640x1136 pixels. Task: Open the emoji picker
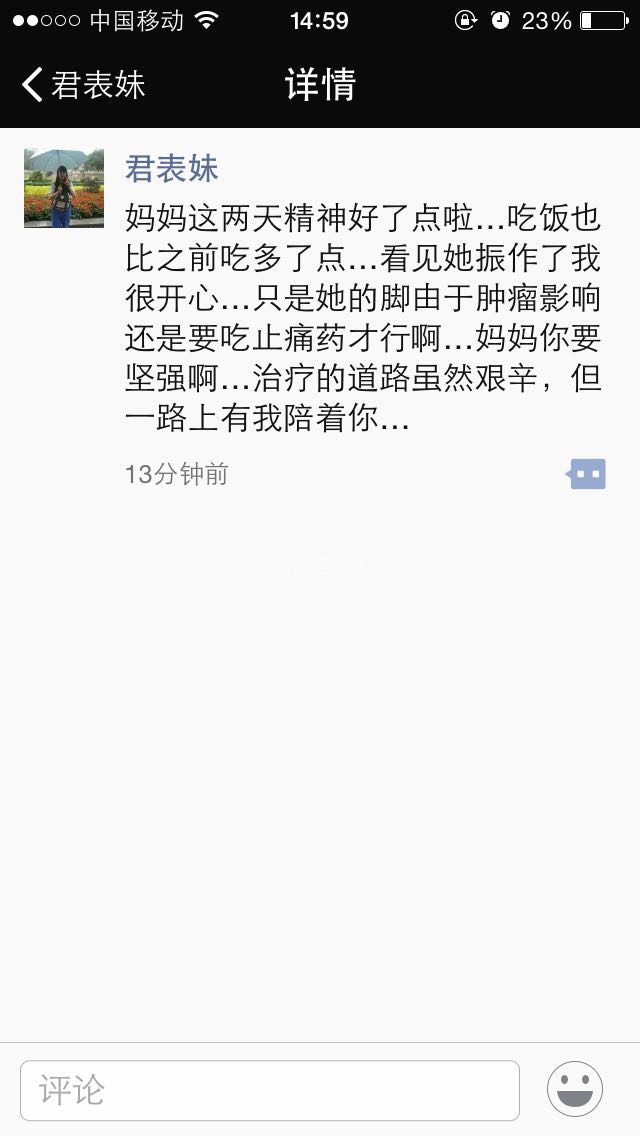coord(575,1089)
